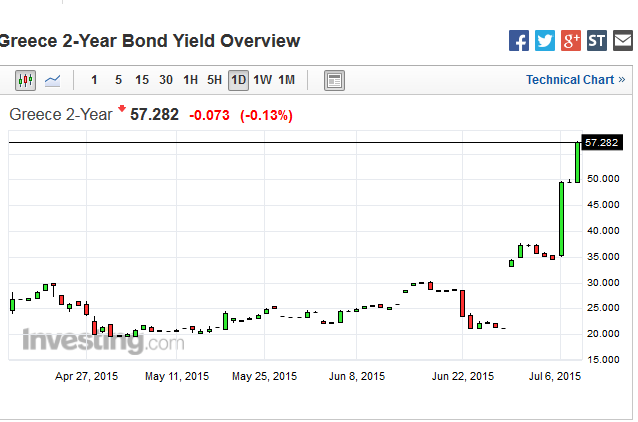
Task: Switch chart to 1M monthly view
Action: pos(286,80)
